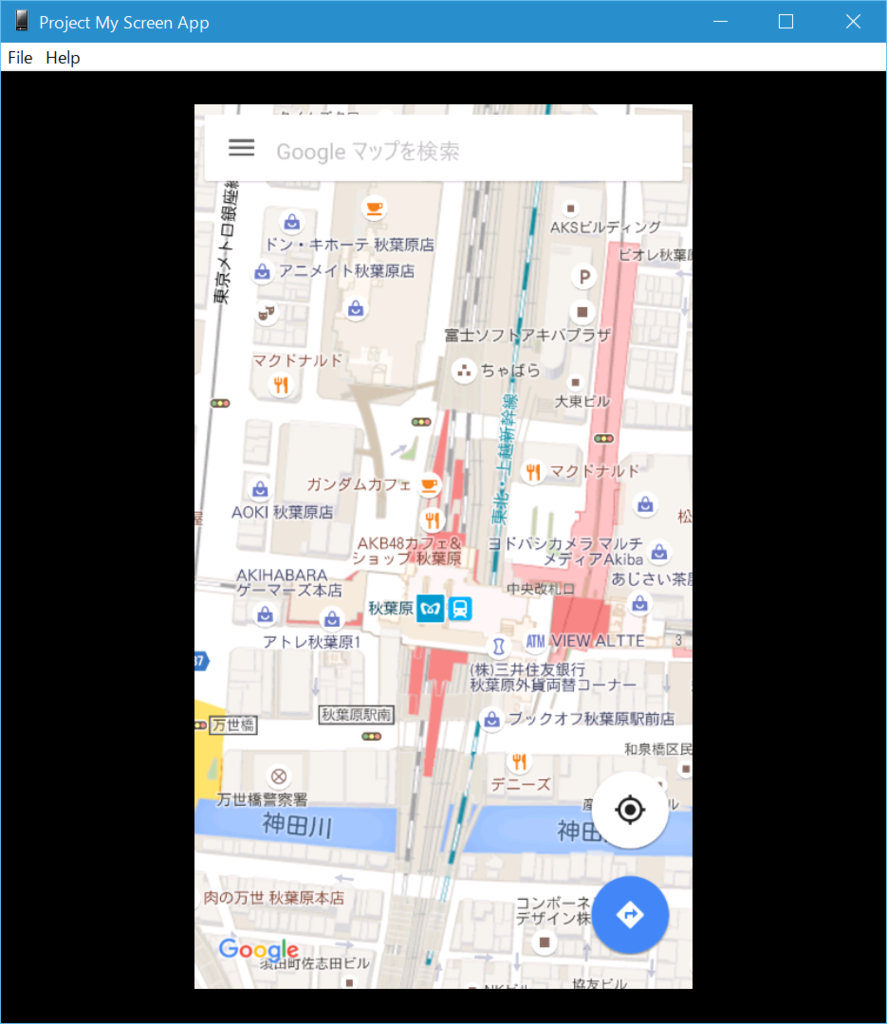This screenshot has width=887, height=1024.
Task: Maximize the app window
Action: [786, 22]
